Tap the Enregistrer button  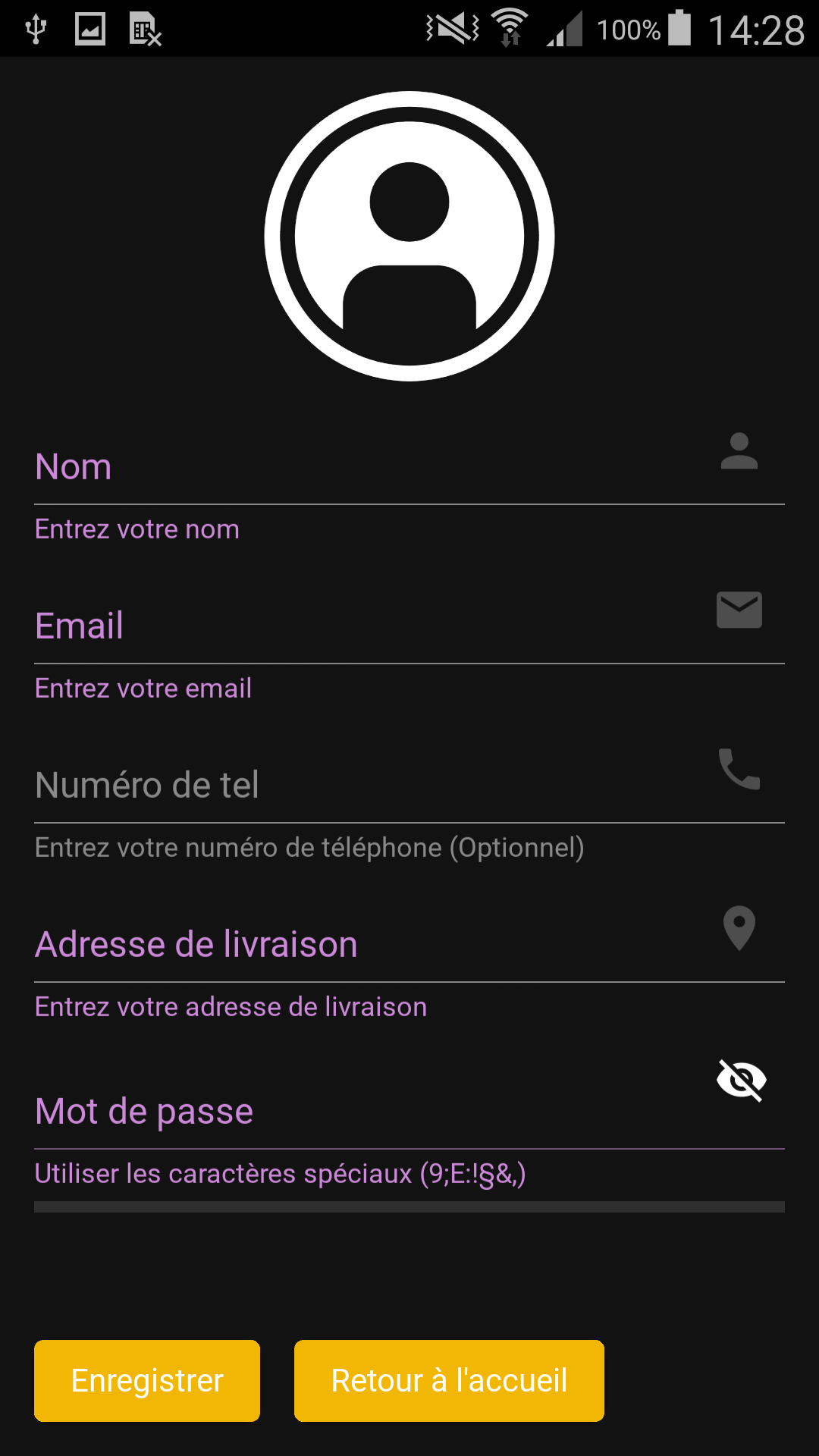coord(147,1380)
